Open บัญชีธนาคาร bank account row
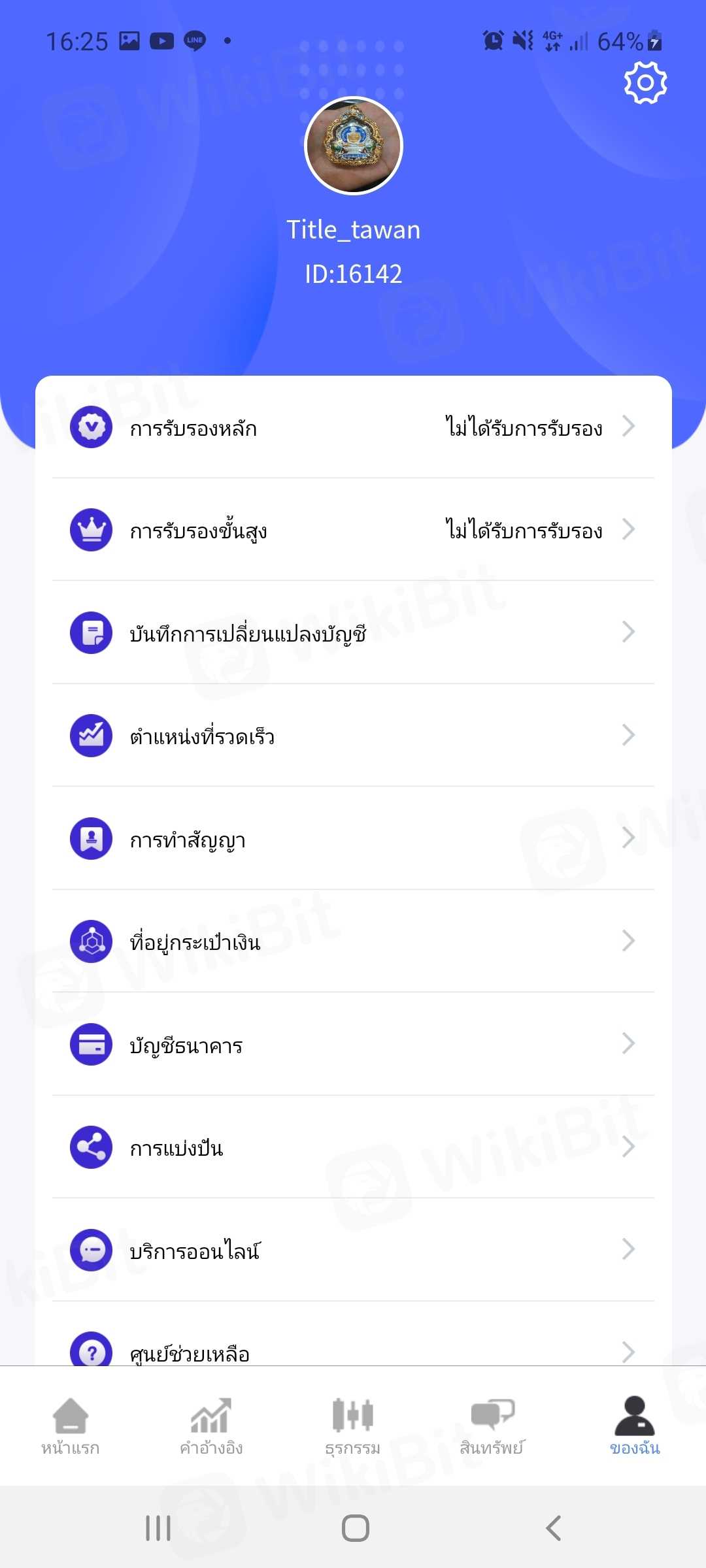Screen dimensions: 706x1568 pyautogui.click(x=353, y=1045)
